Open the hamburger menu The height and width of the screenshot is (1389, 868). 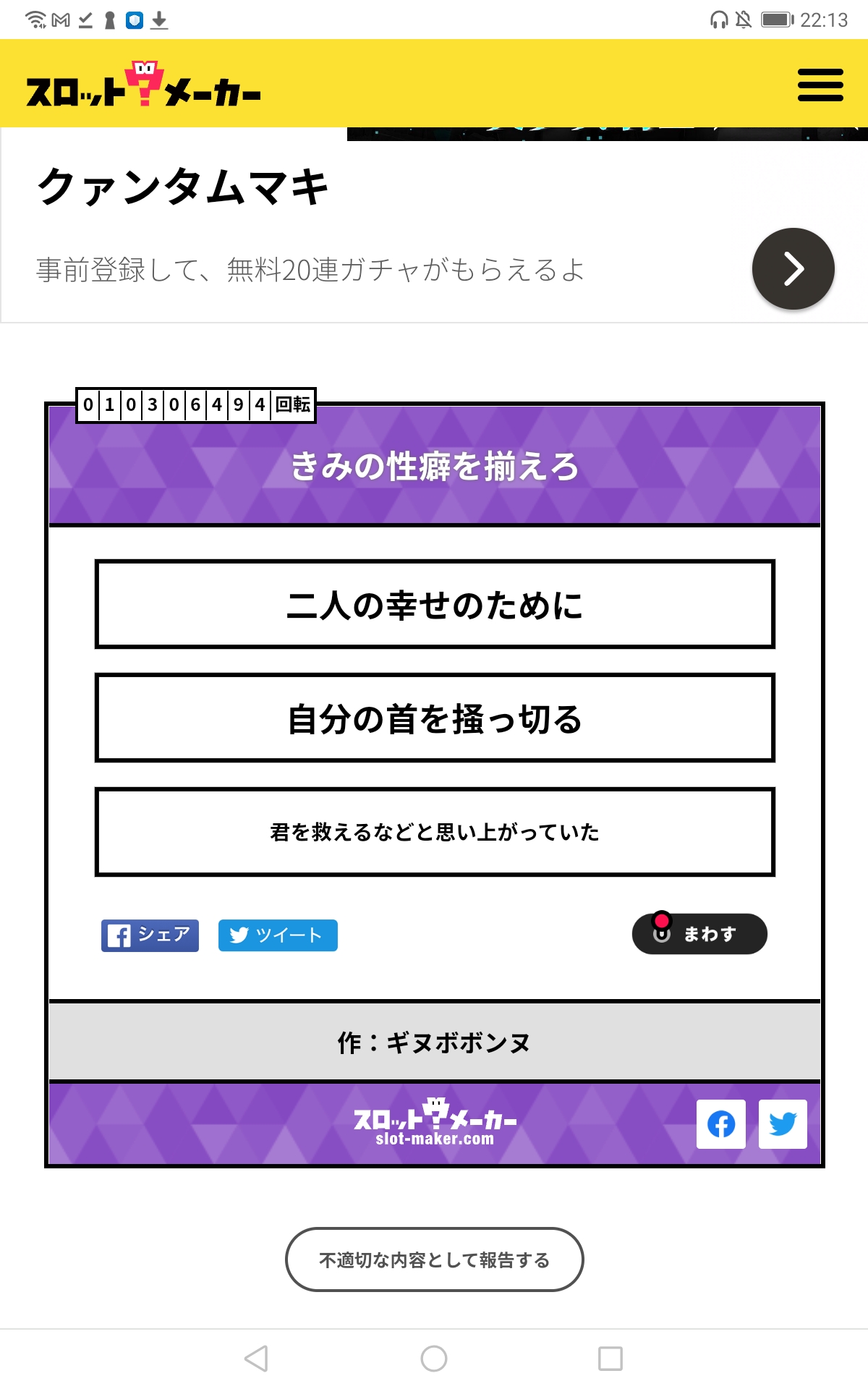point(820,85)
